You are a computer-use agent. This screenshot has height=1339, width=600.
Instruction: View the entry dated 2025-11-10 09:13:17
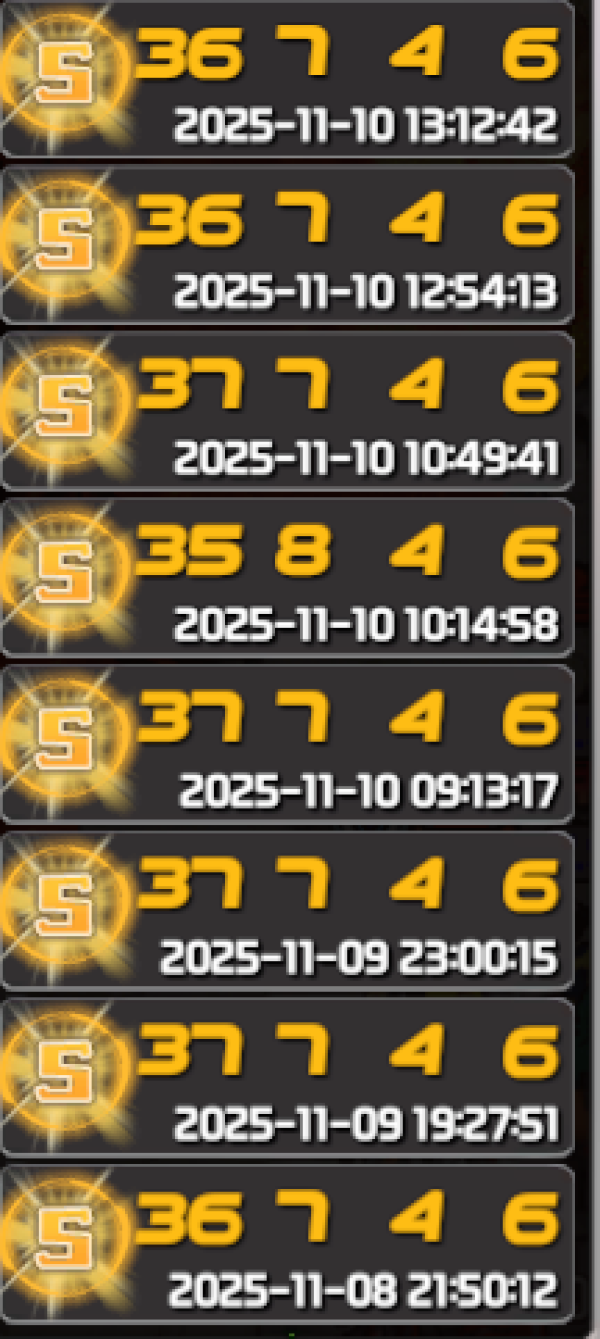pyautogui.click(x=288, y=745)
